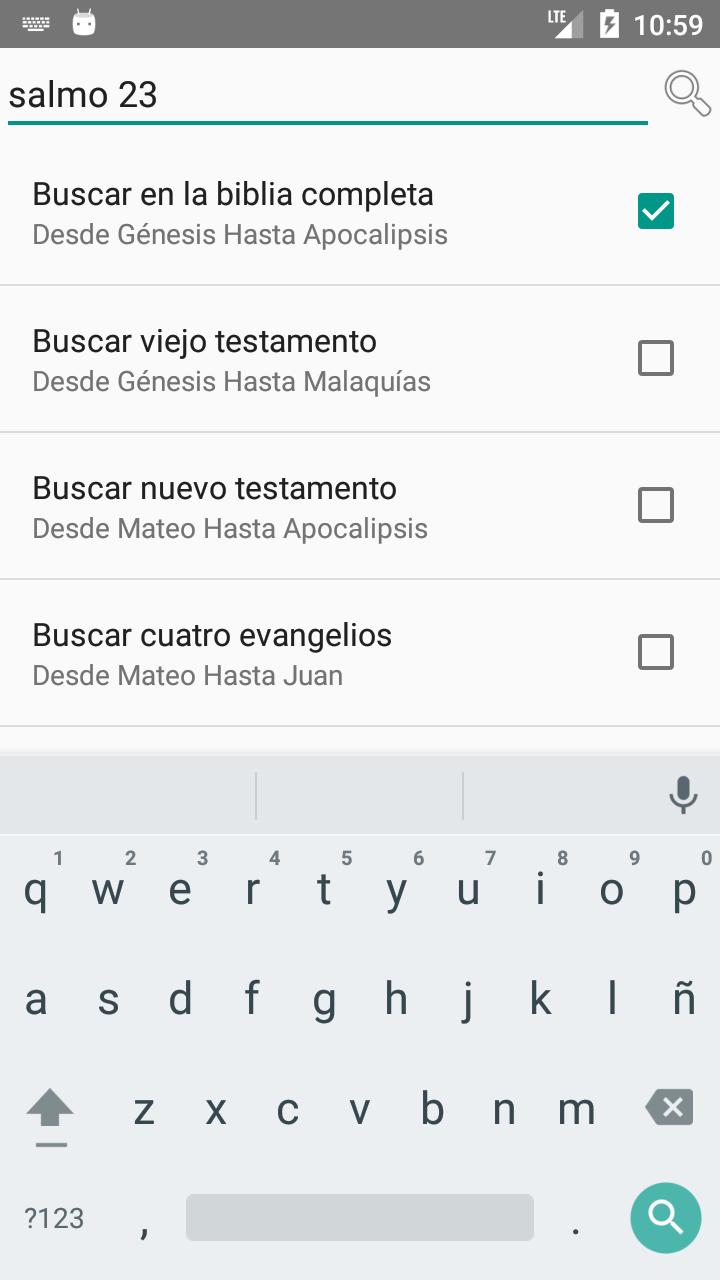Image resolution: width=720 pixels, height=1280 pixels.
Task: Tap the keyboard's green search key
Action: (x=666, y=1217)
